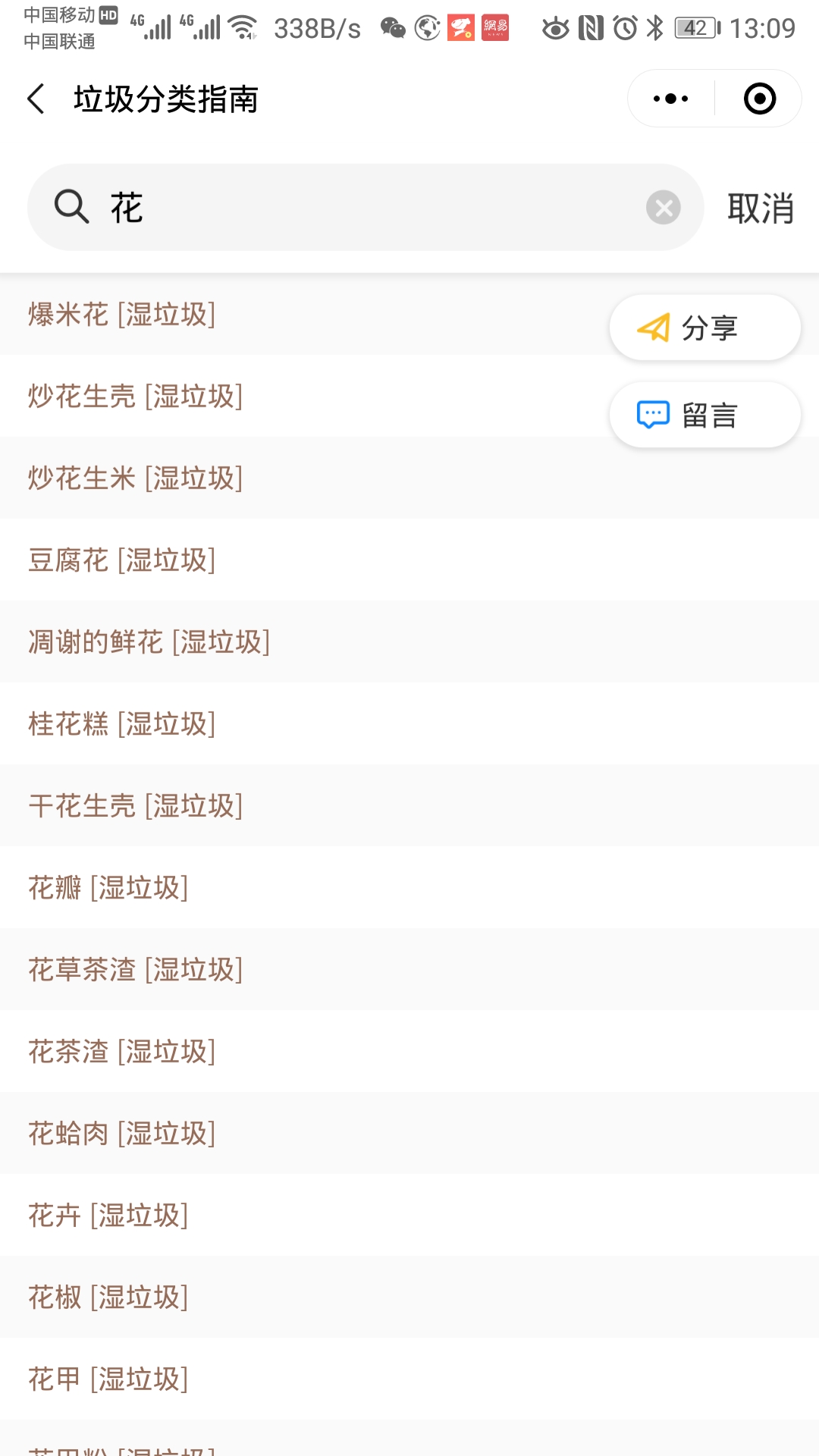
Task: Open 干花生壳 result
Action: (409, 805)
